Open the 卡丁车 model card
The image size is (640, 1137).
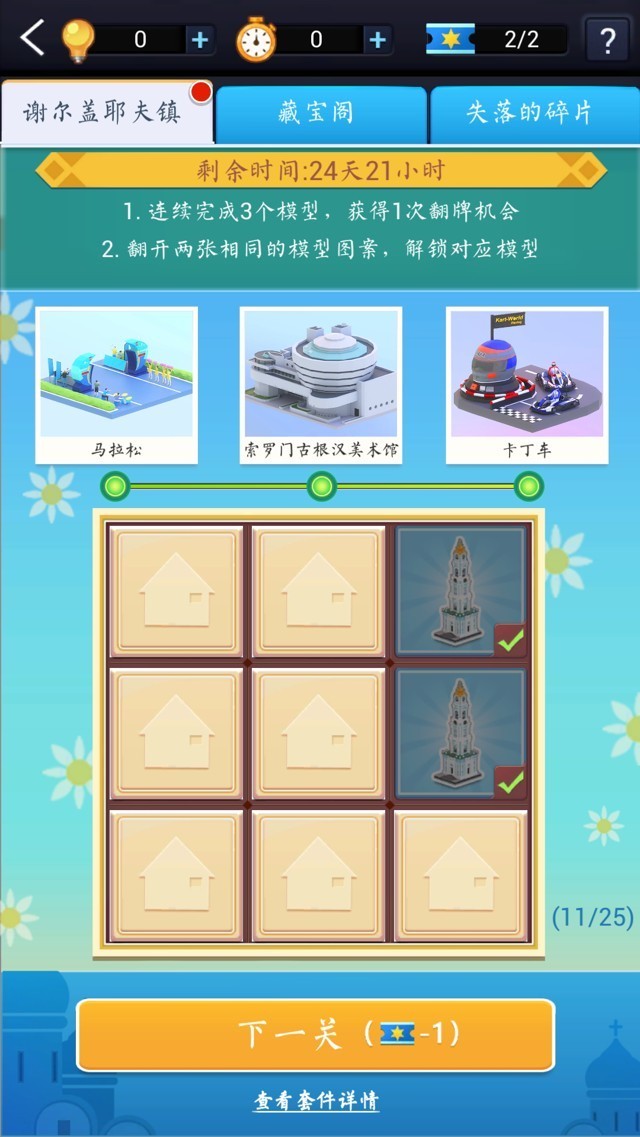click(527, 385)
